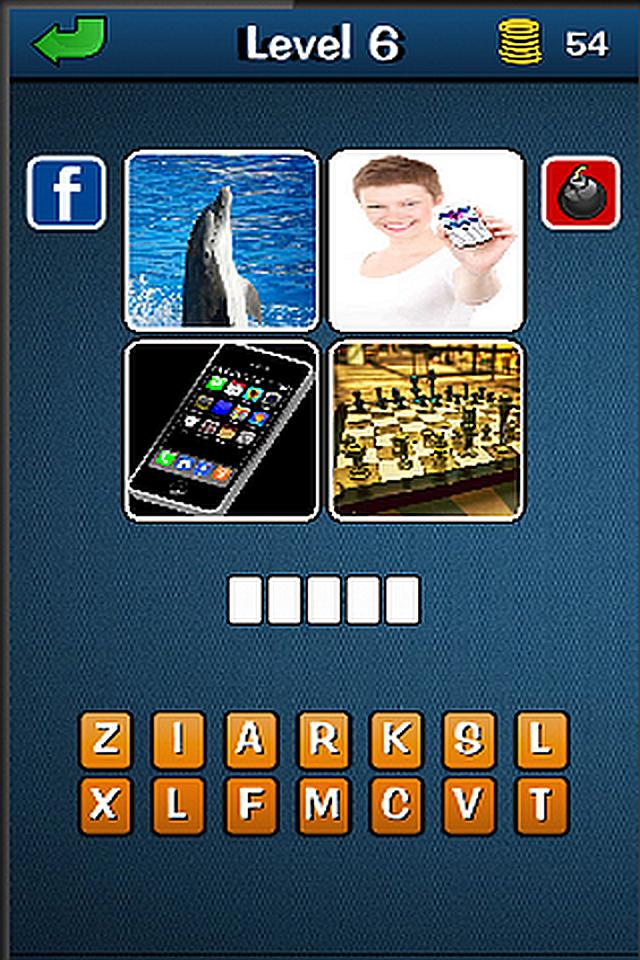Select the letter Z tile

pyautogui.click(x=105, y=741)
